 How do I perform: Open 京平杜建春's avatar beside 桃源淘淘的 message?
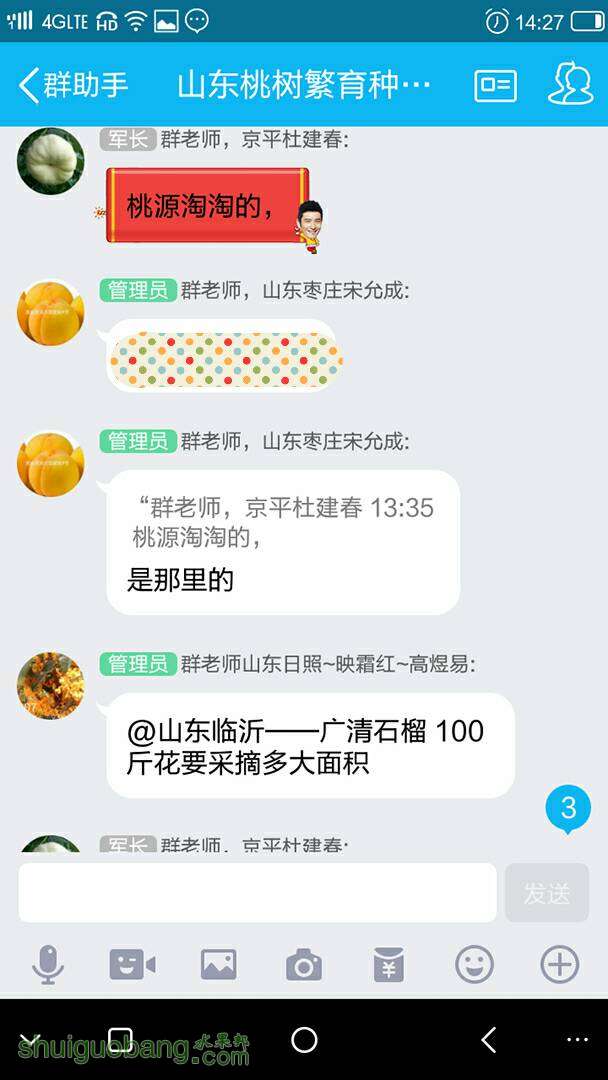[x=50, y=160]
